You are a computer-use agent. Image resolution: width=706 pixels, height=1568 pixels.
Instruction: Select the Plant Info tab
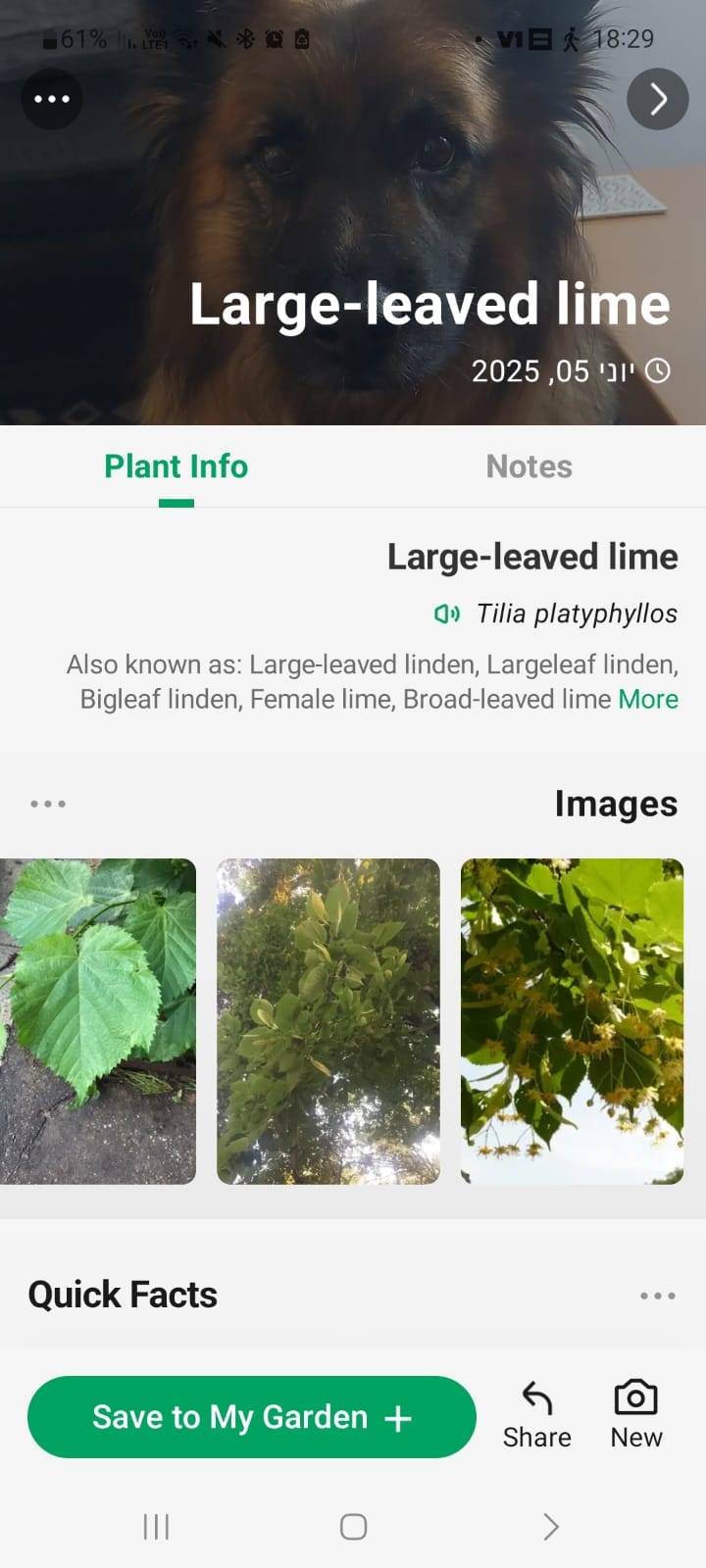pyautogui.click(x=176, y=466)
